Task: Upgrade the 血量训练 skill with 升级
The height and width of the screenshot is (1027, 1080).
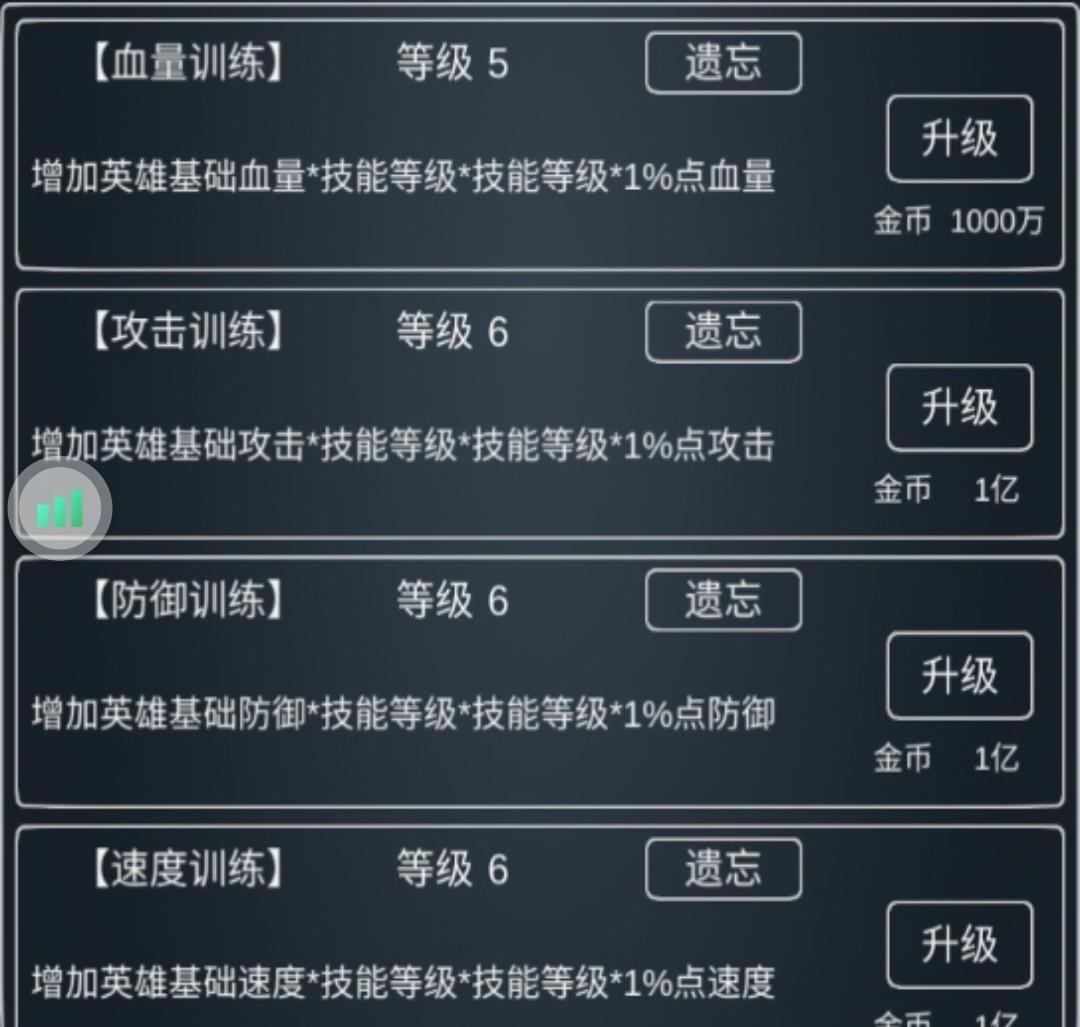Action: tap(959, 139)
